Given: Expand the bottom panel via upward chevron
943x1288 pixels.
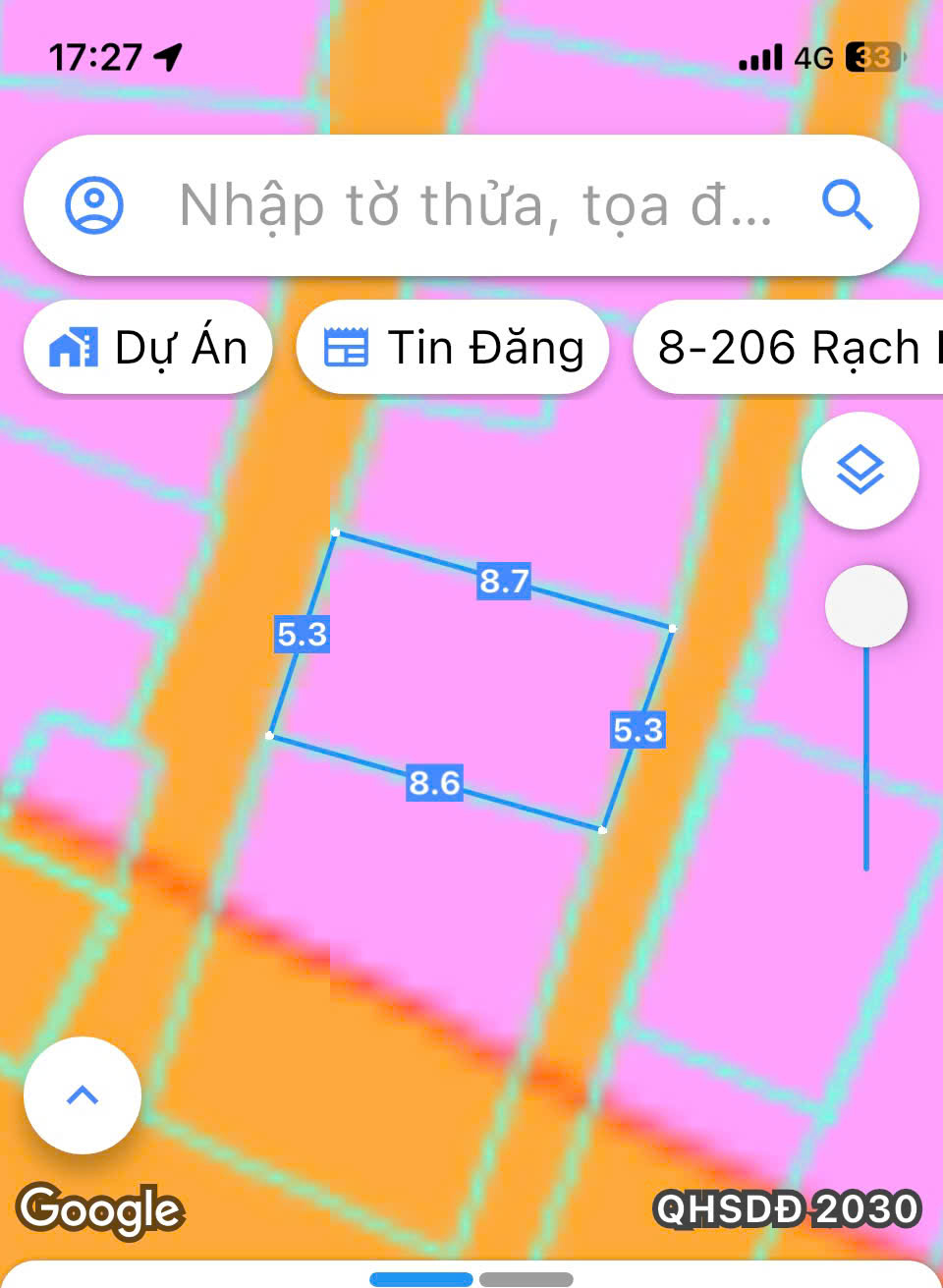Looking at the screenshot, I should (x=82, y=1096).
